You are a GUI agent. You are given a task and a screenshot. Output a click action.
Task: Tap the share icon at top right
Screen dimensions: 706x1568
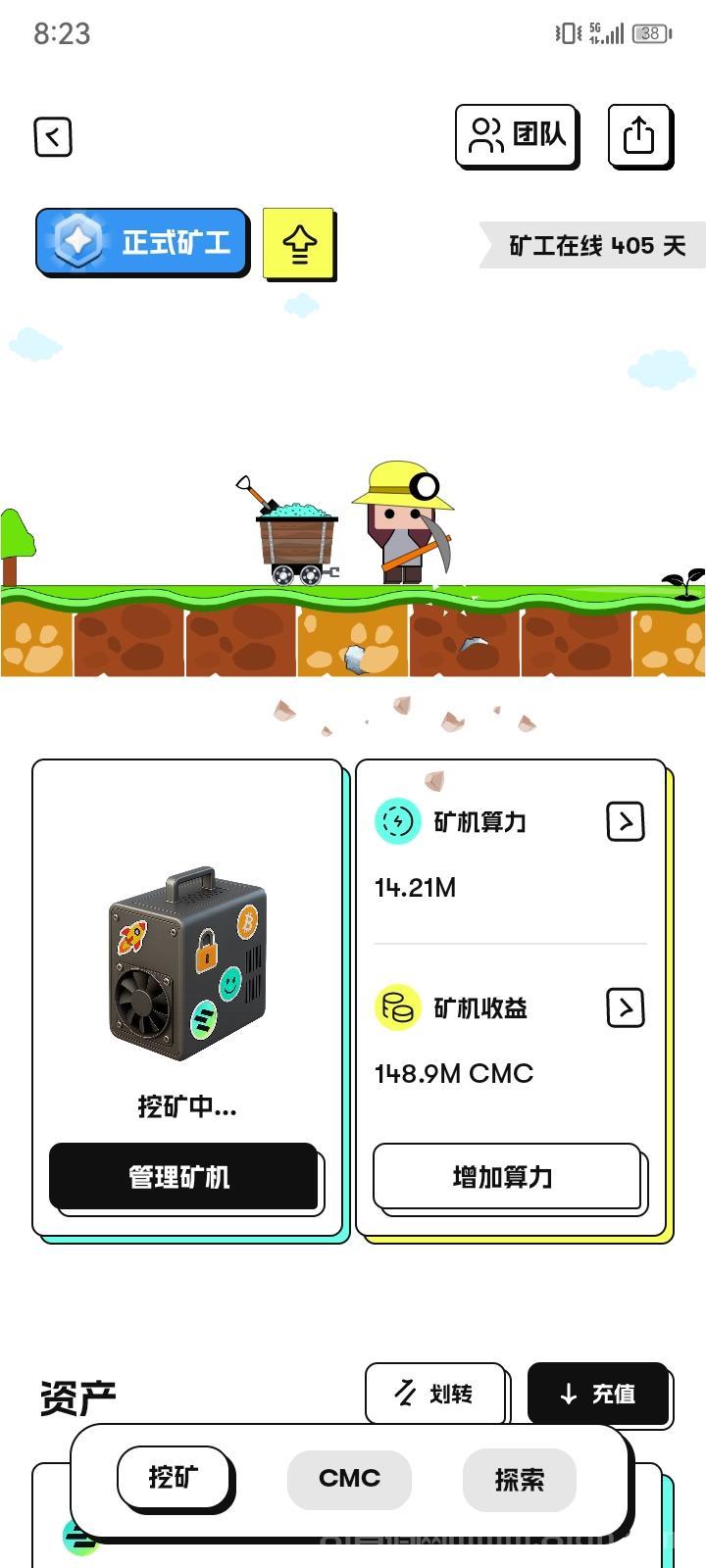click(640, 135)
